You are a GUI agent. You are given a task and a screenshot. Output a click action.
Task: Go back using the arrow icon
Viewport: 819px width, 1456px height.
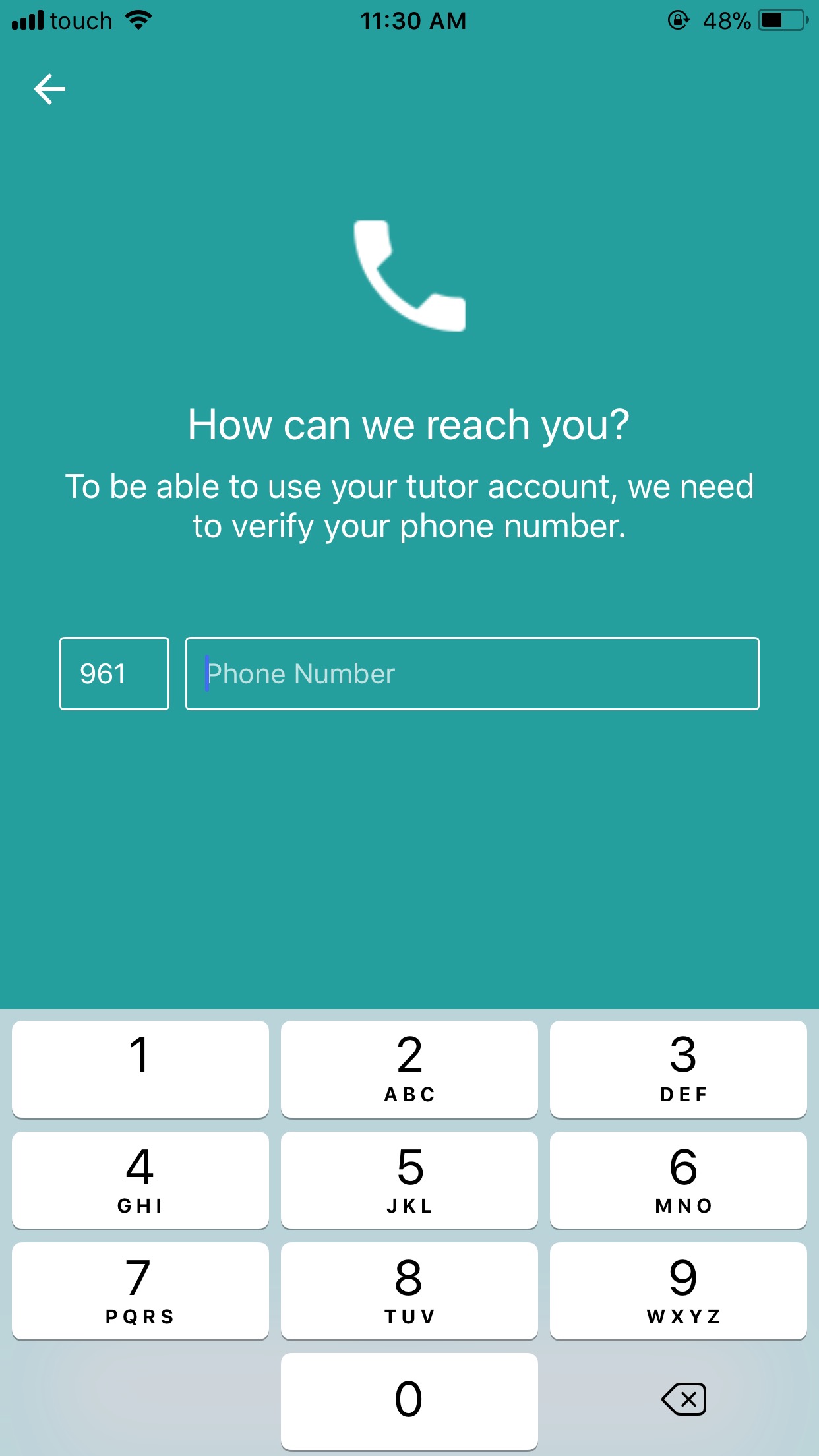[x=49, y=89]
